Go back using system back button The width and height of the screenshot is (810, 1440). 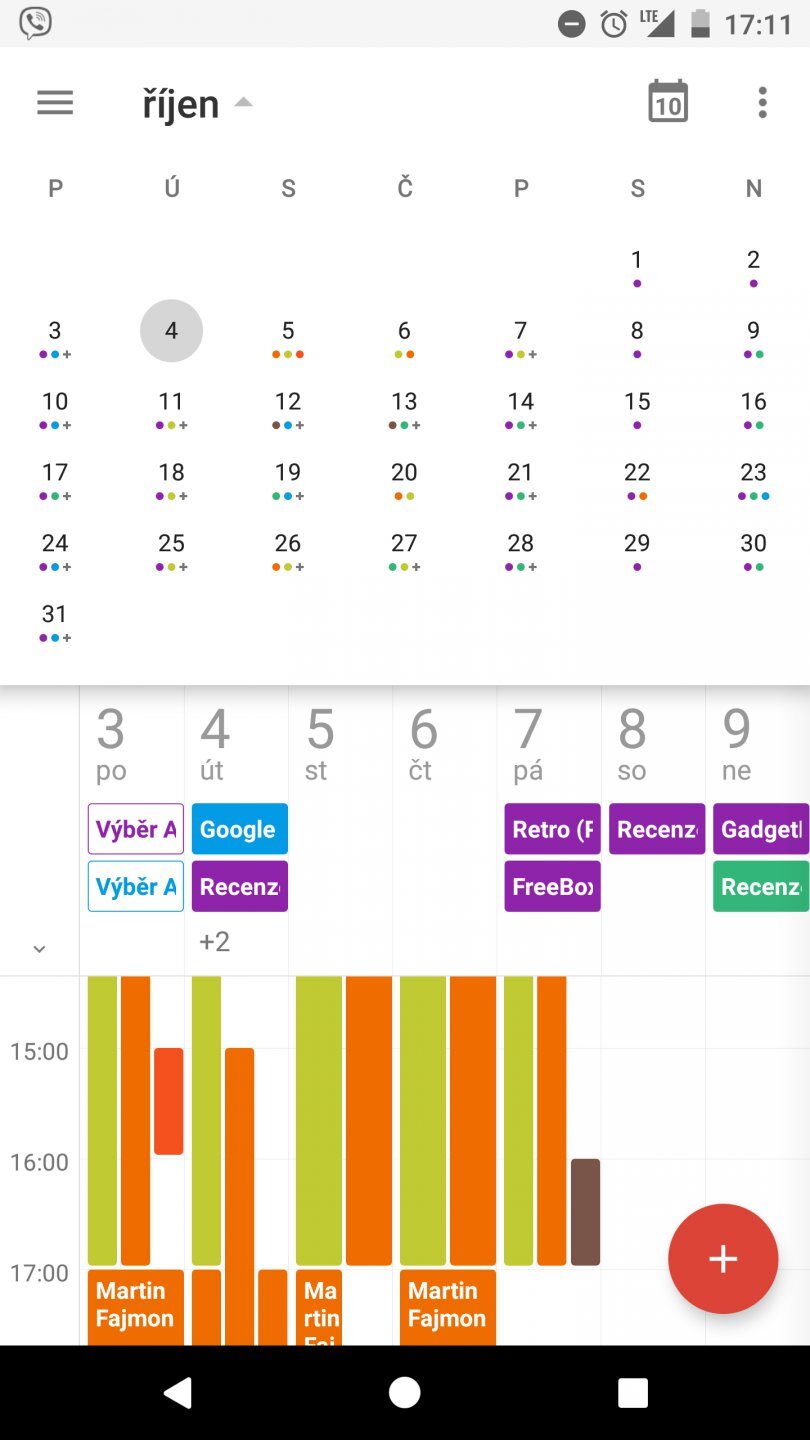click(x=177, y=1392)
